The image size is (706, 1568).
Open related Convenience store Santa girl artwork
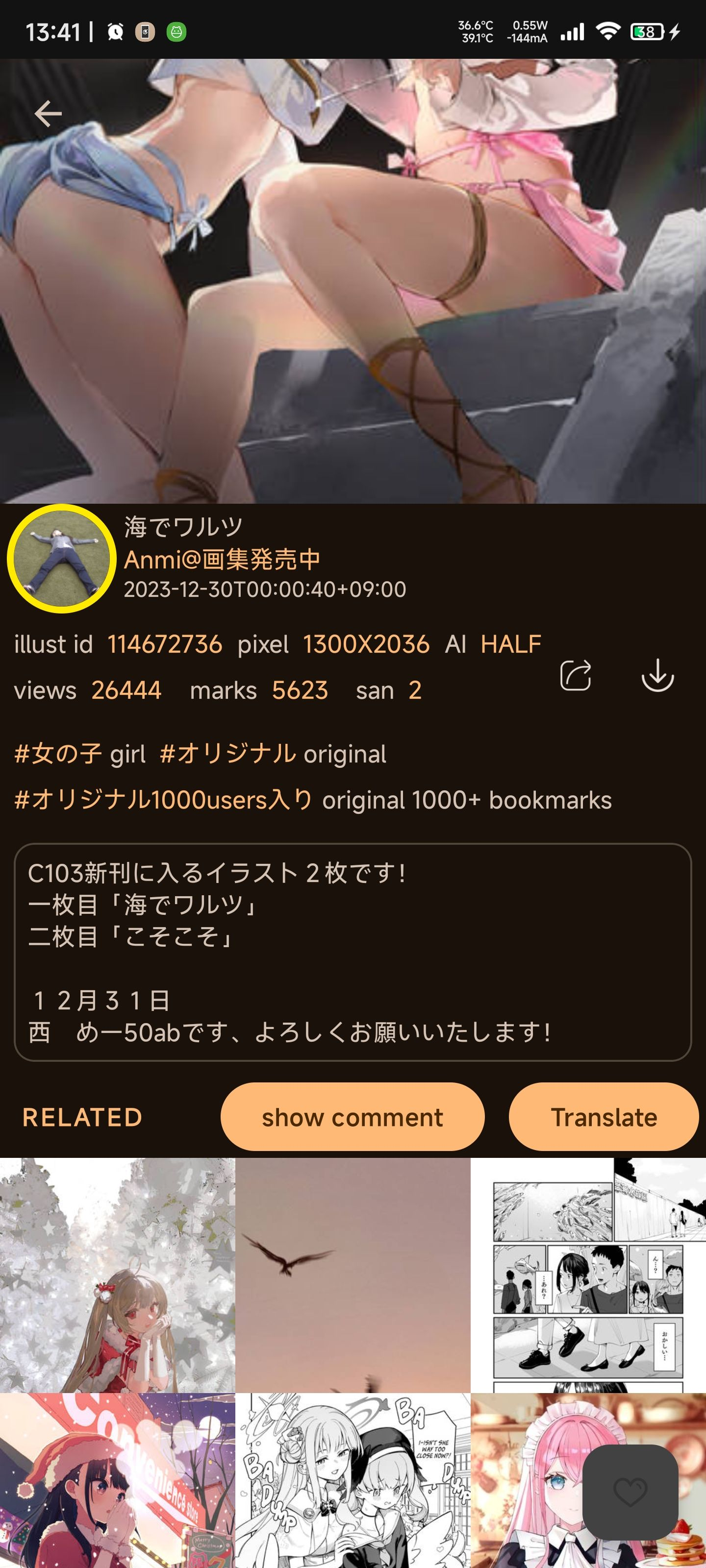[117, 1479]
